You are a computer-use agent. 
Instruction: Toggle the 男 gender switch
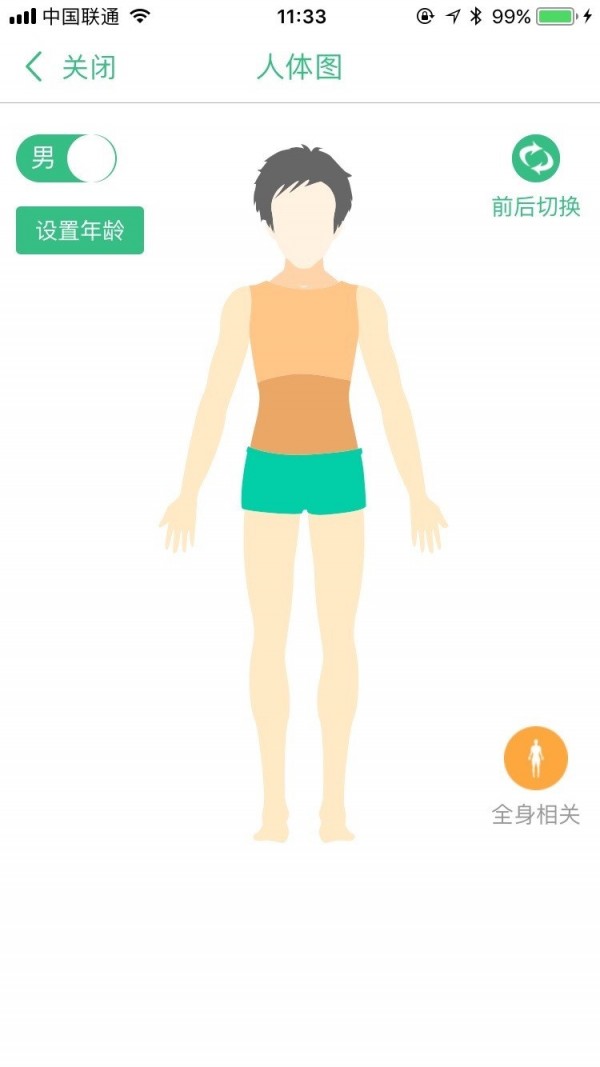[67, 159]
